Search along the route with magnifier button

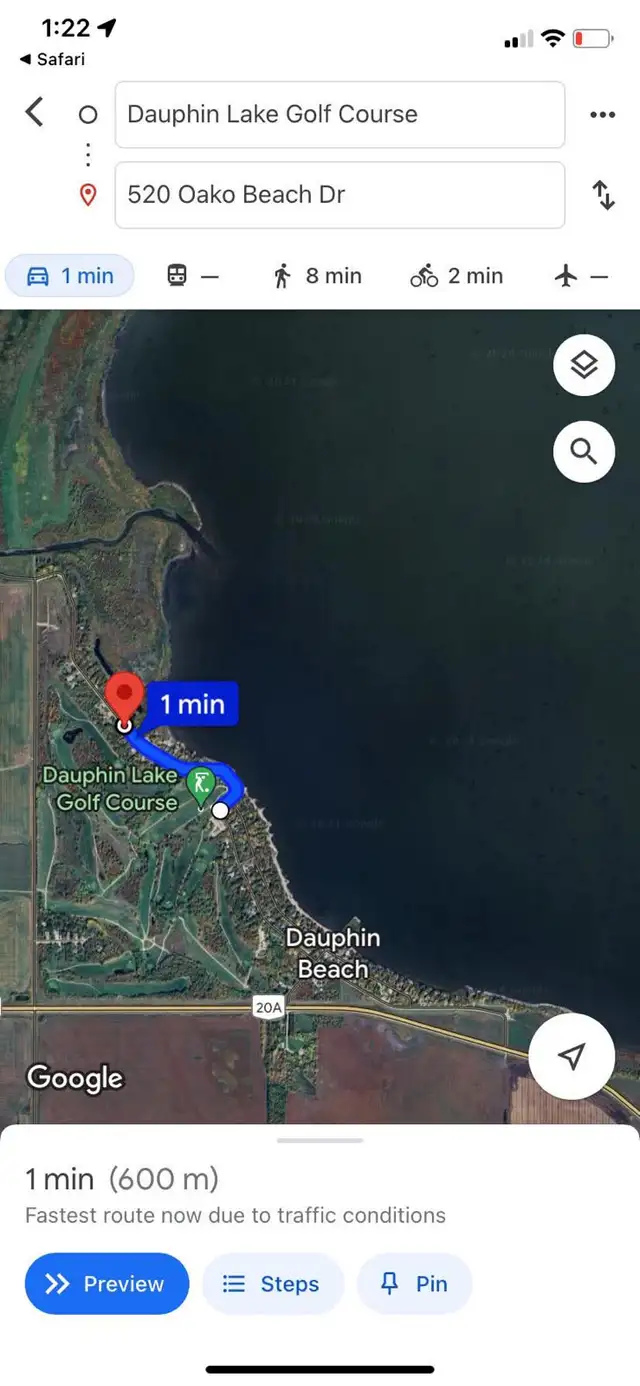coord(584,452)
